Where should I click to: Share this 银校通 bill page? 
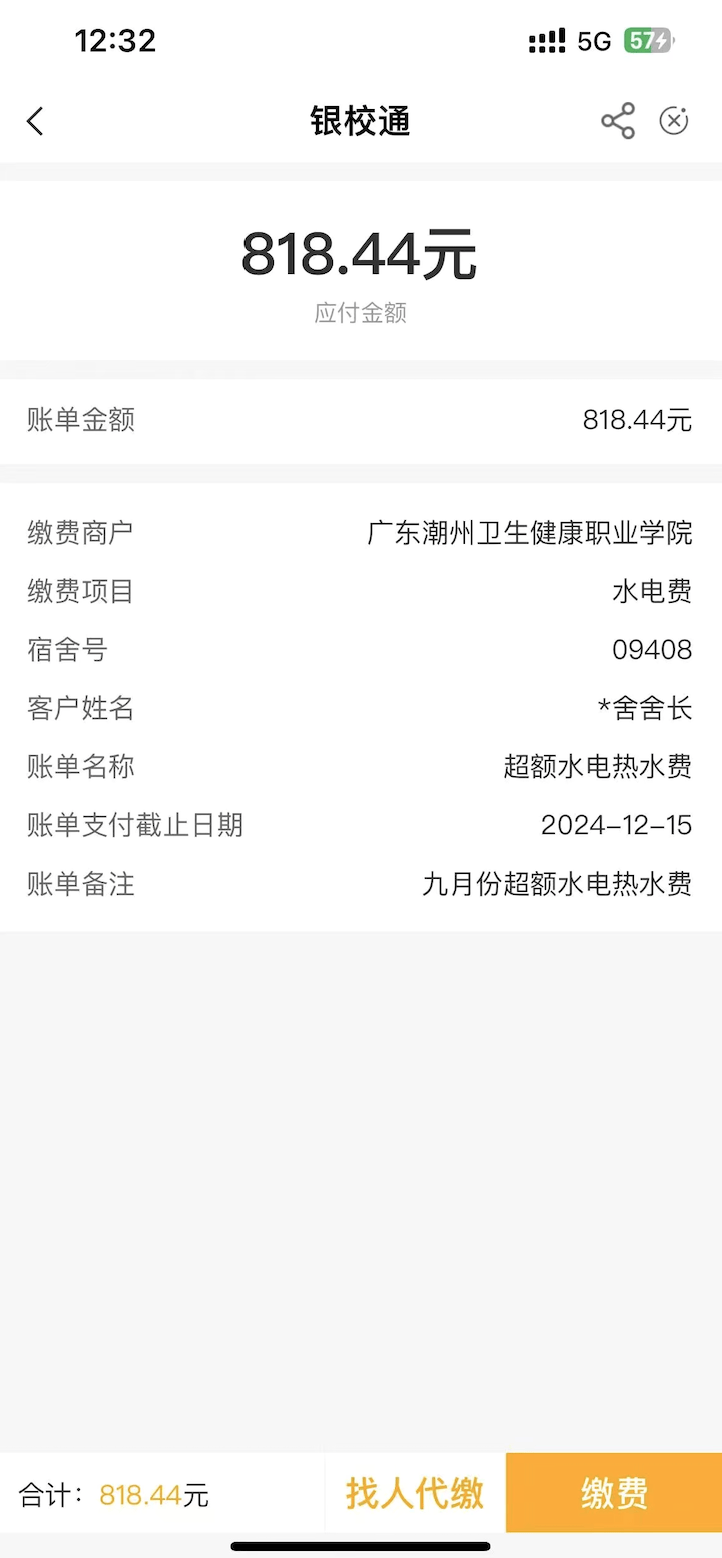coord(617,121)
